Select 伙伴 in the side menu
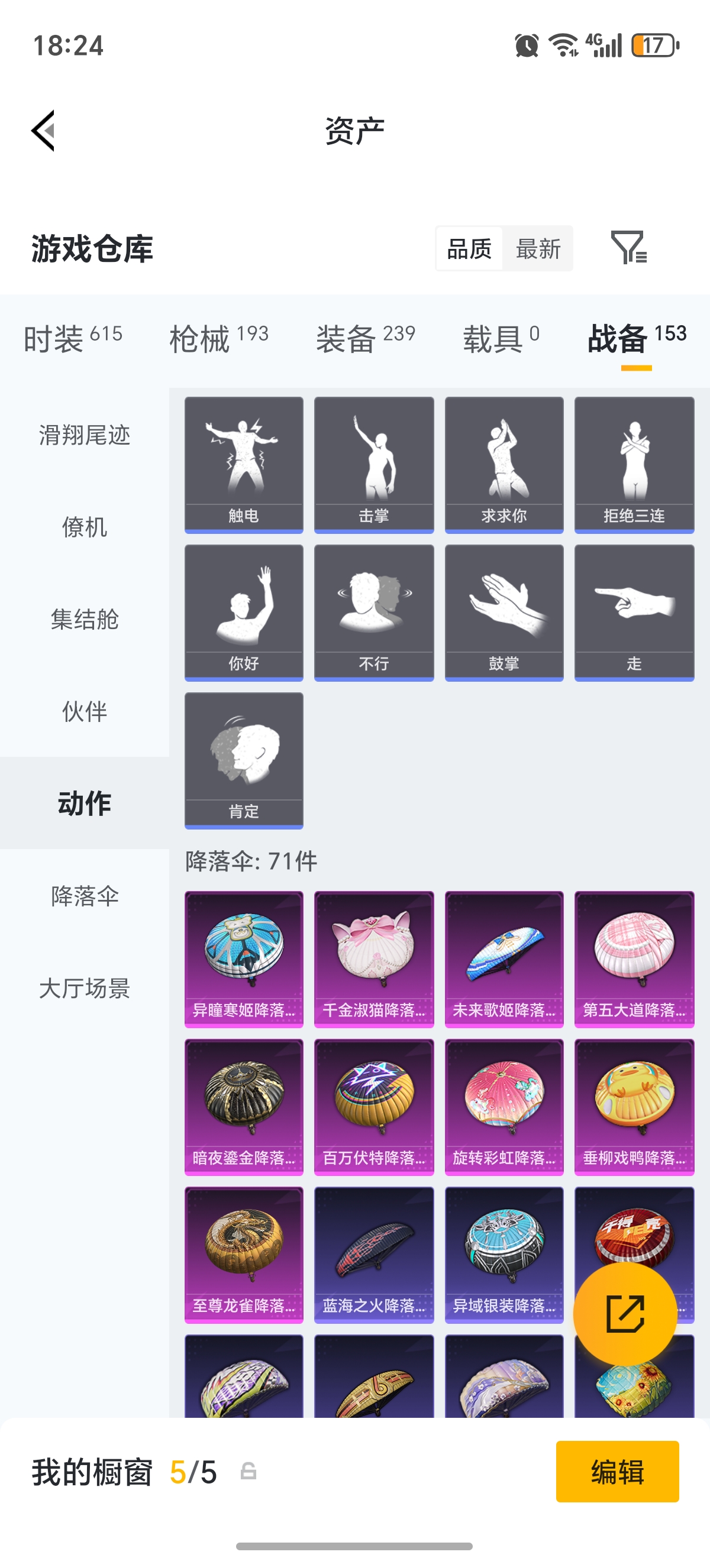 click(x=85, y=711)
